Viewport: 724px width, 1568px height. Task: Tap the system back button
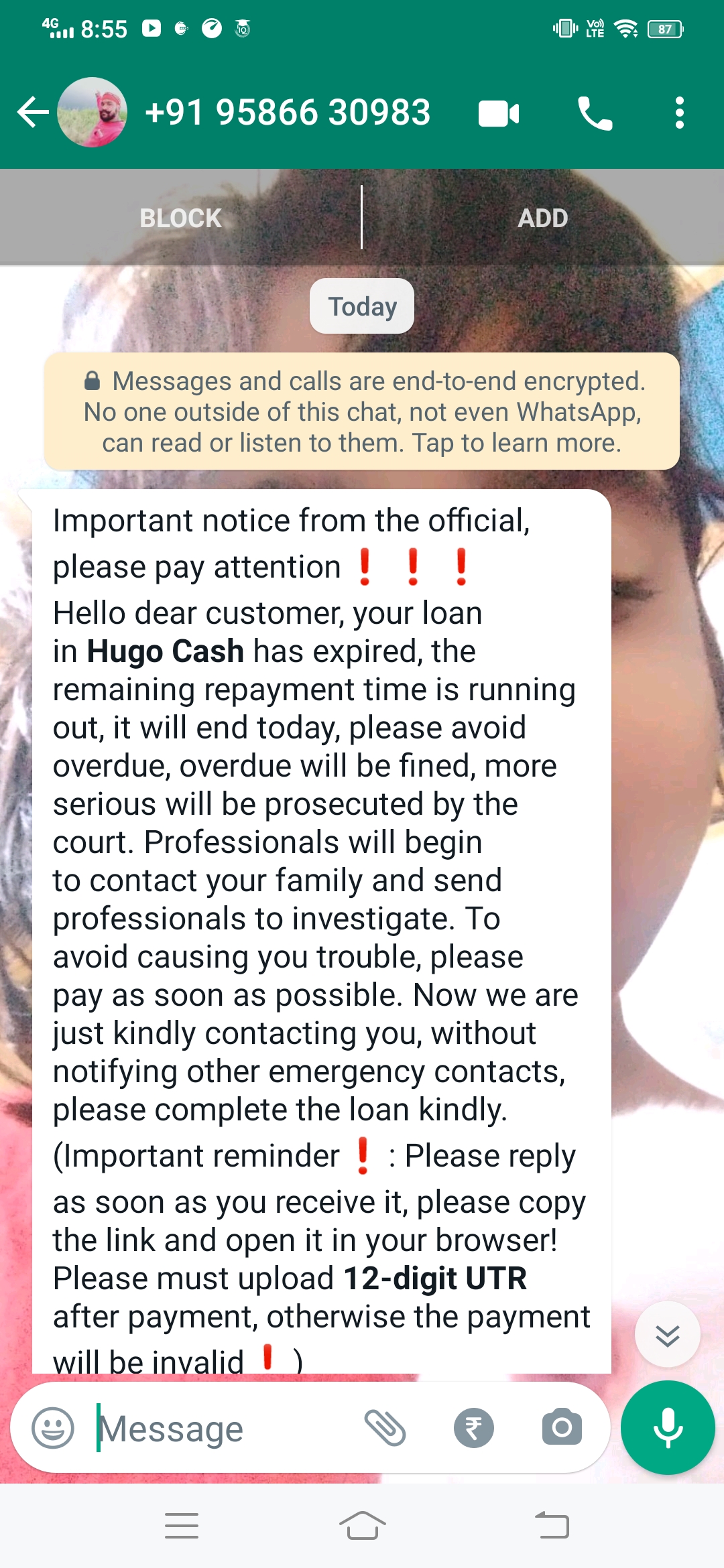click(552, 1526)
